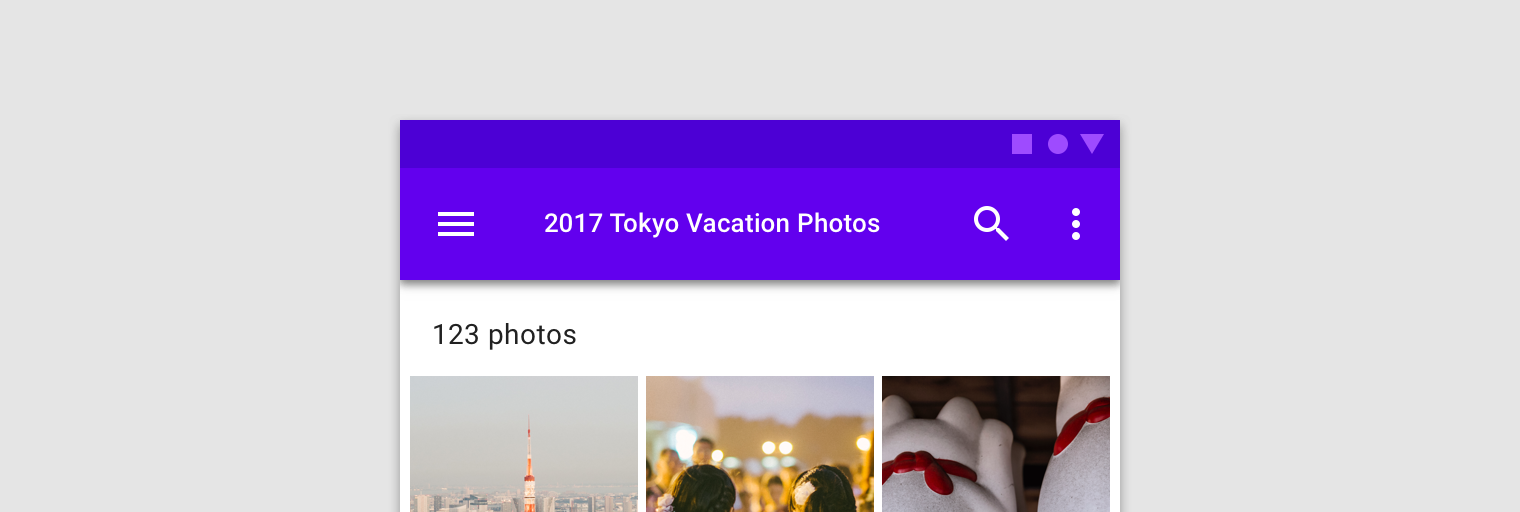Open the Tokyo Tower skyline photo
Screen dimensions: 1520x512
coord(524,444)
